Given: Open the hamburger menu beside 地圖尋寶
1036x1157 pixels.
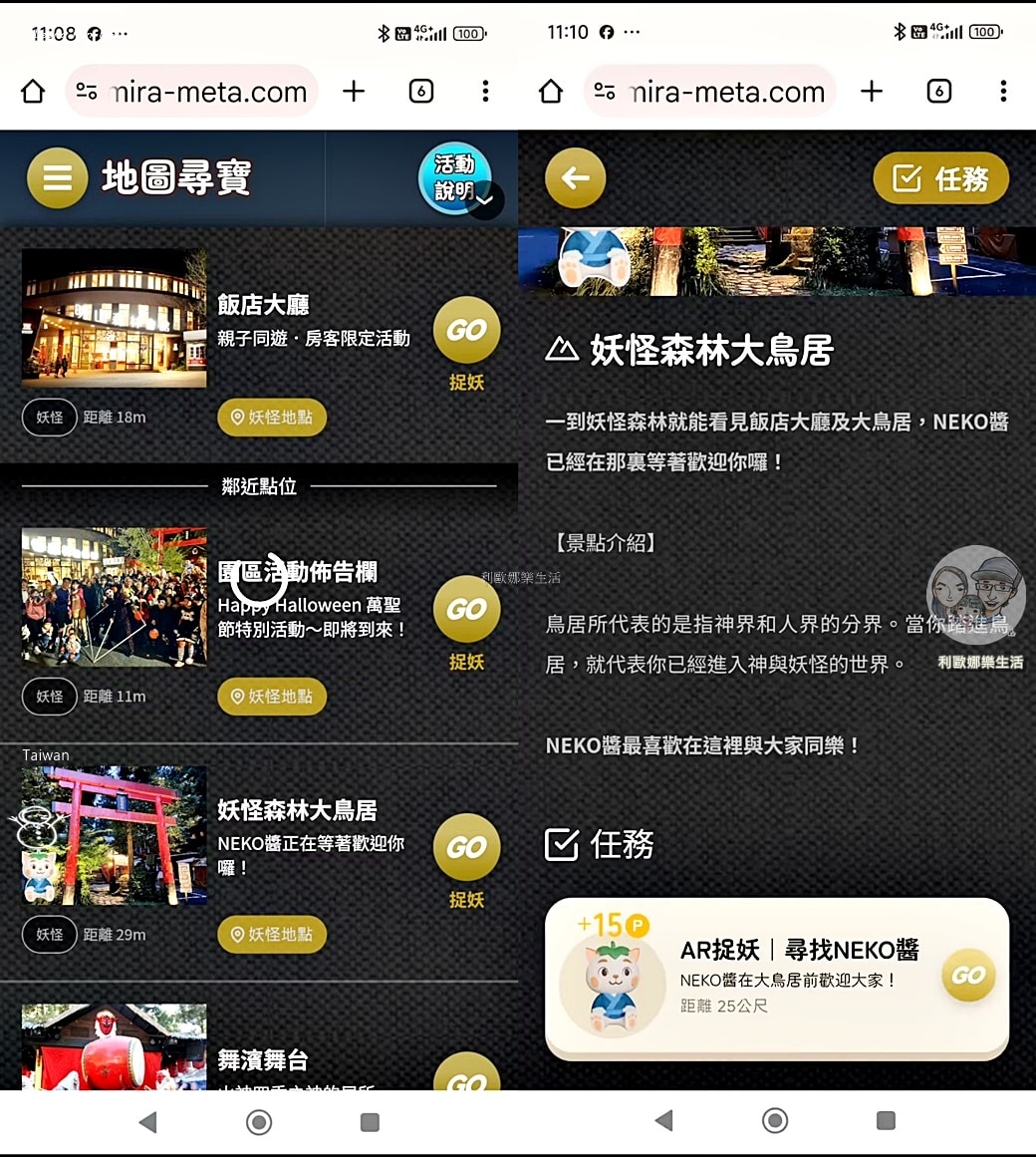Looking at the screenshot, I should [x=57, y=178].
